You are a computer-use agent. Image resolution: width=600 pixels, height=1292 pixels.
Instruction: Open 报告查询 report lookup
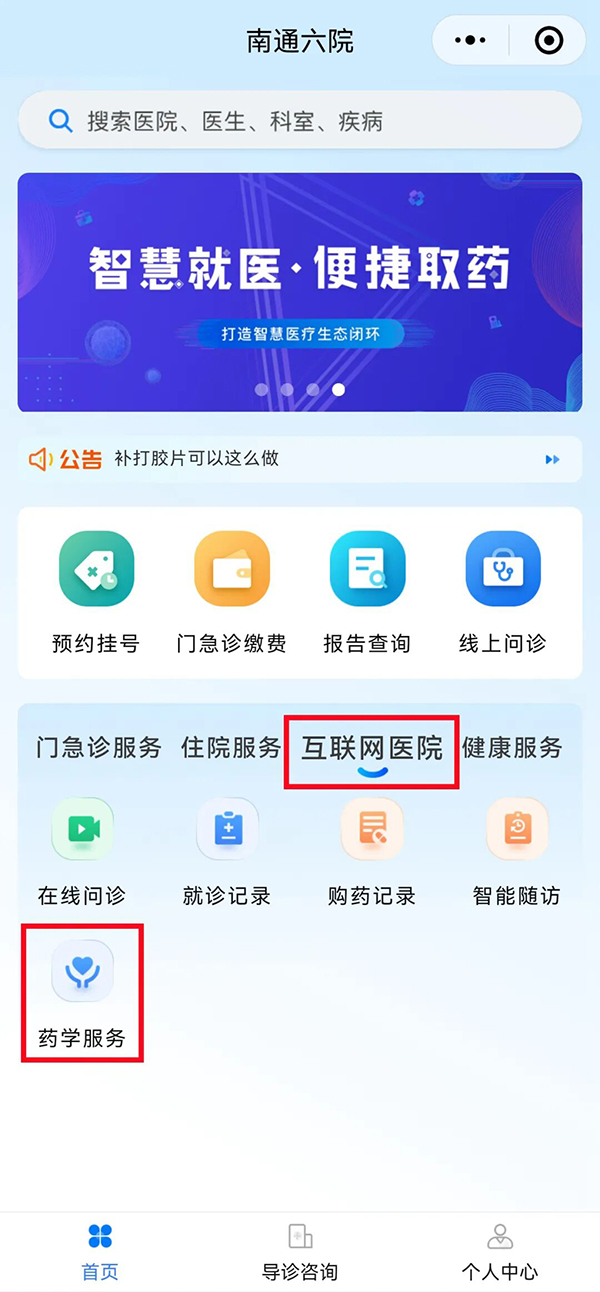367,592
